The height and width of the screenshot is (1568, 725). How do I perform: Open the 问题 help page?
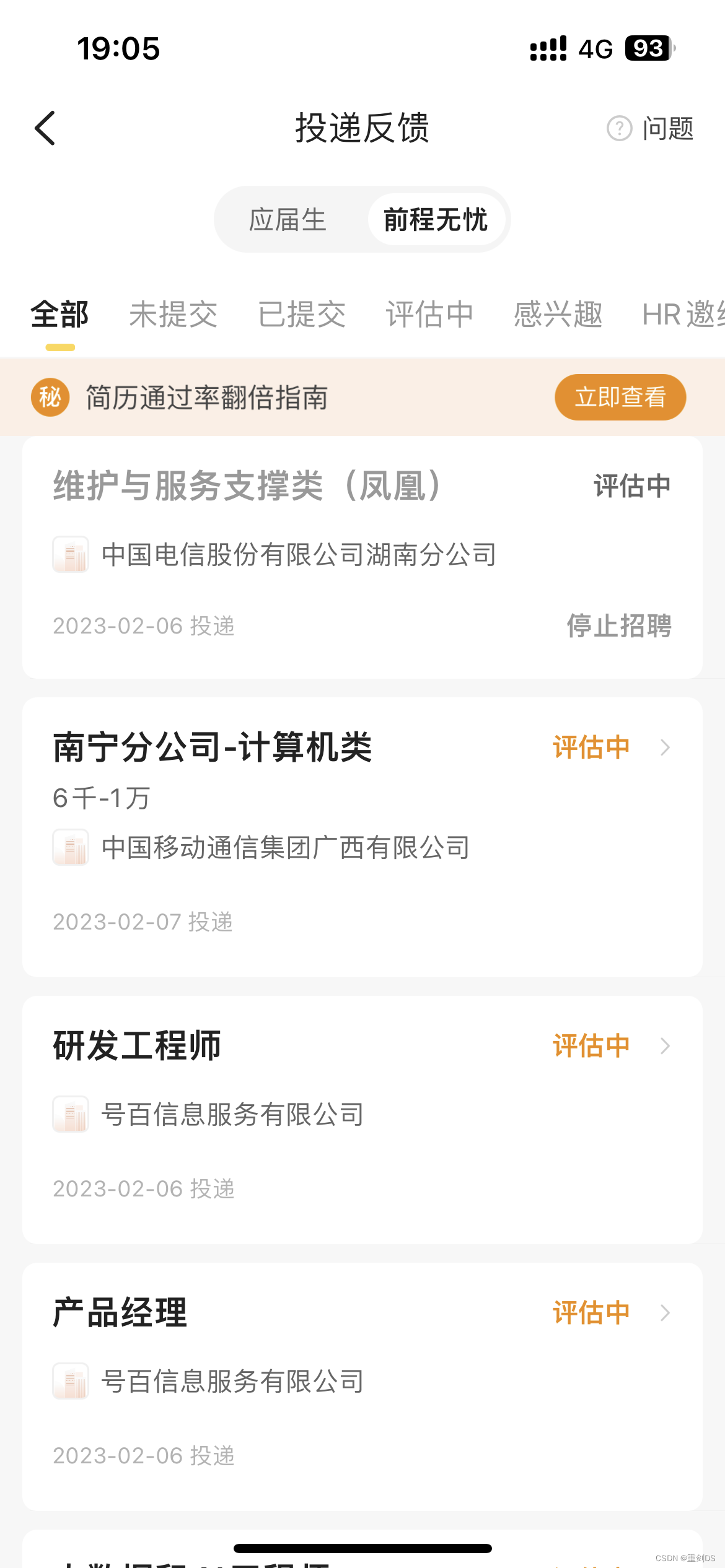[x=651, y=128]
